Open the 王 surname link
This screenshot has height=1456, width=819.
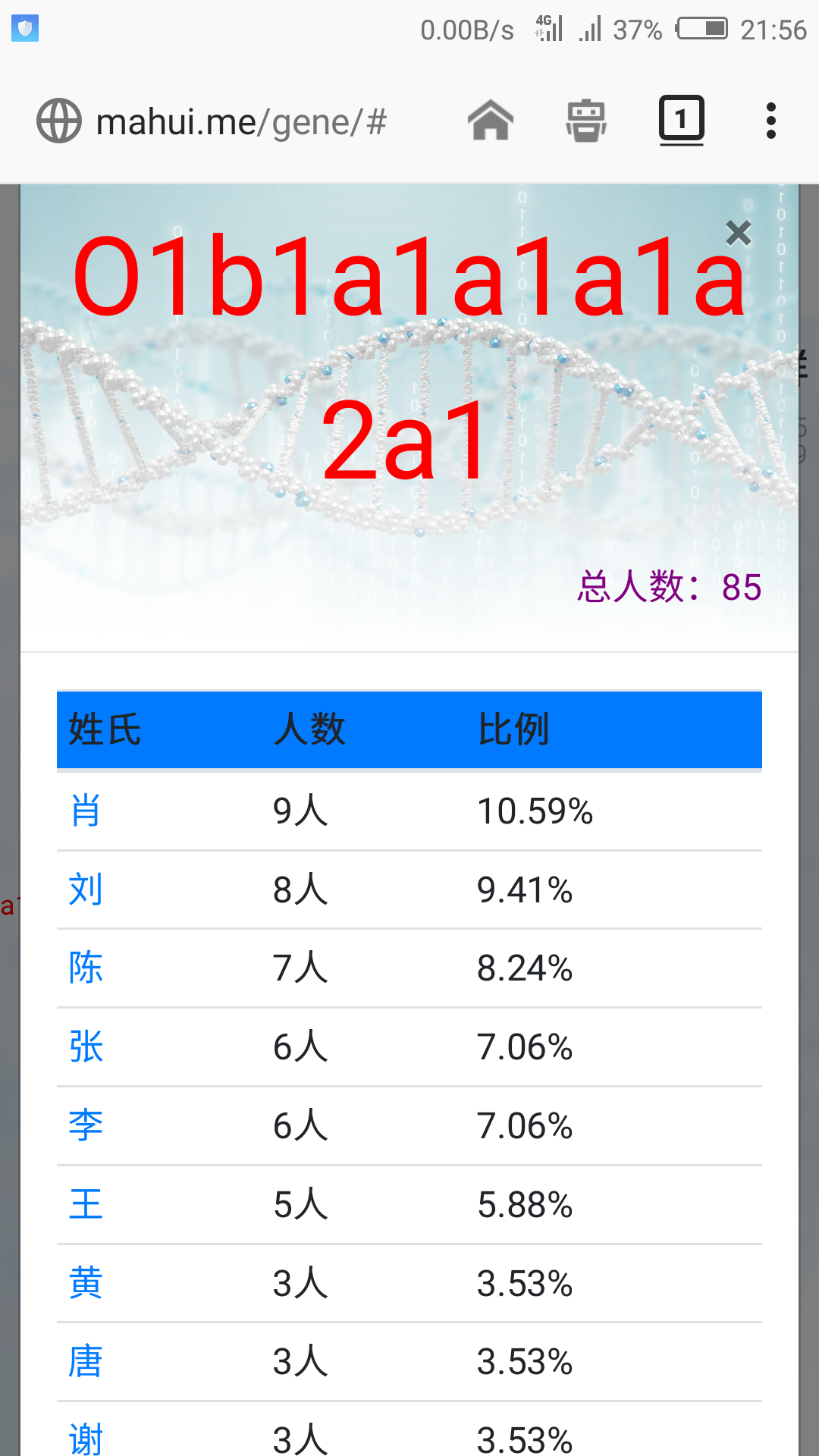tap(86, 1205)
